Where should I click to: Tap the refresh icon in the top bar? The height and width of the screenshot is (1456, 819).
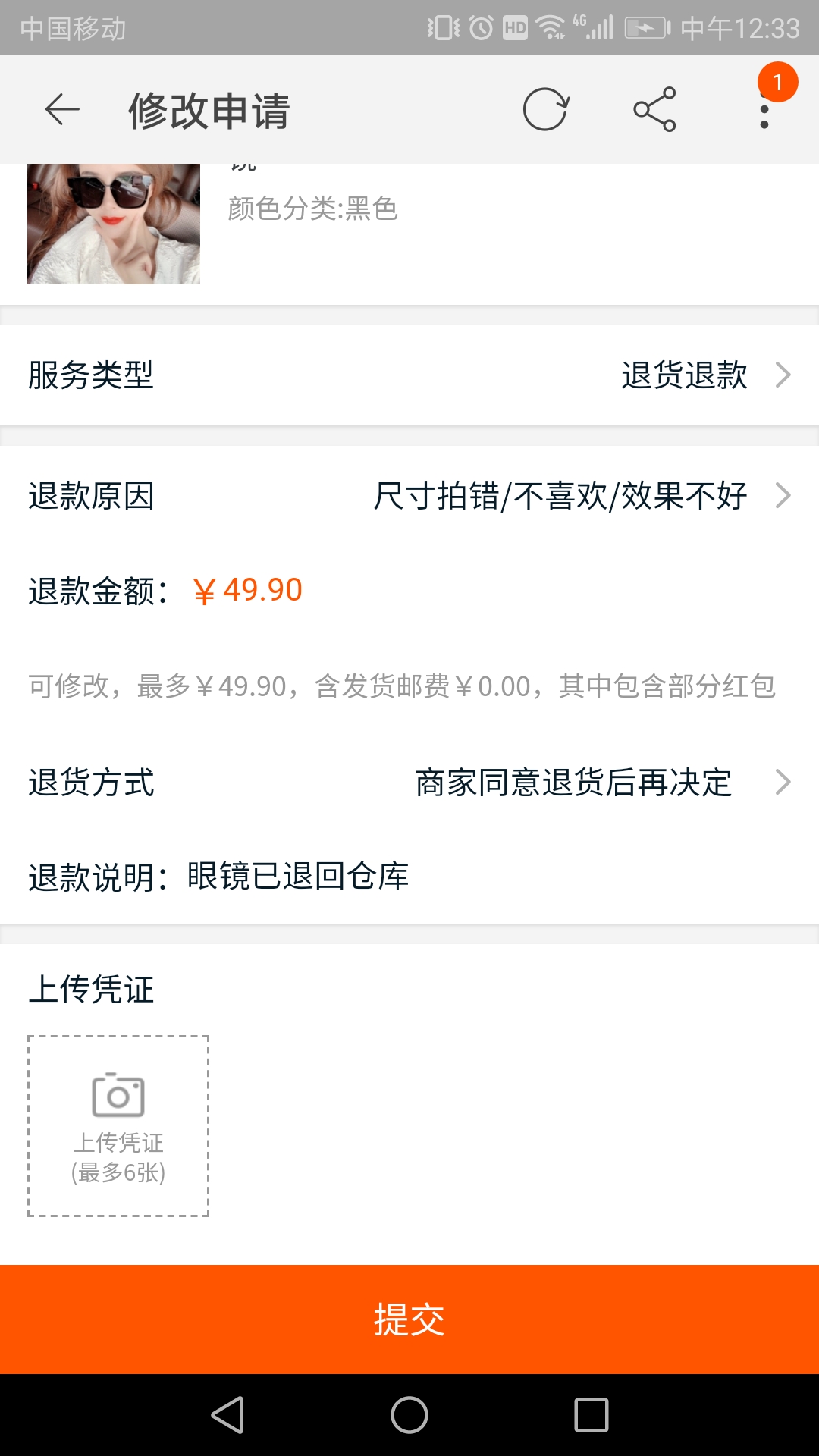coord(545,110)
